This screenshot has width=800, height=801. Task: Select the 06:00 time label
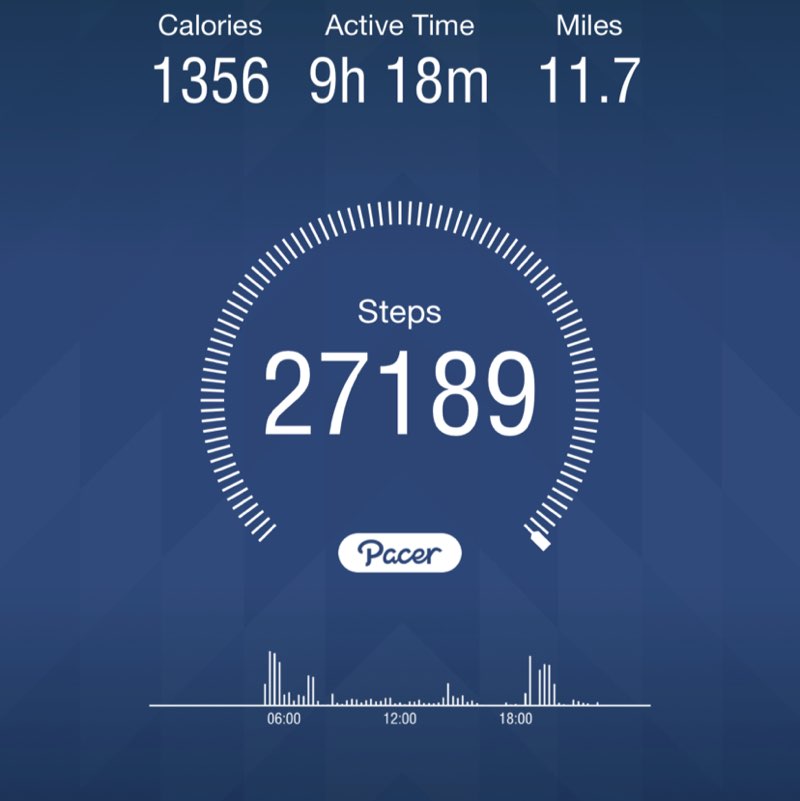click(x=284, y=718)
